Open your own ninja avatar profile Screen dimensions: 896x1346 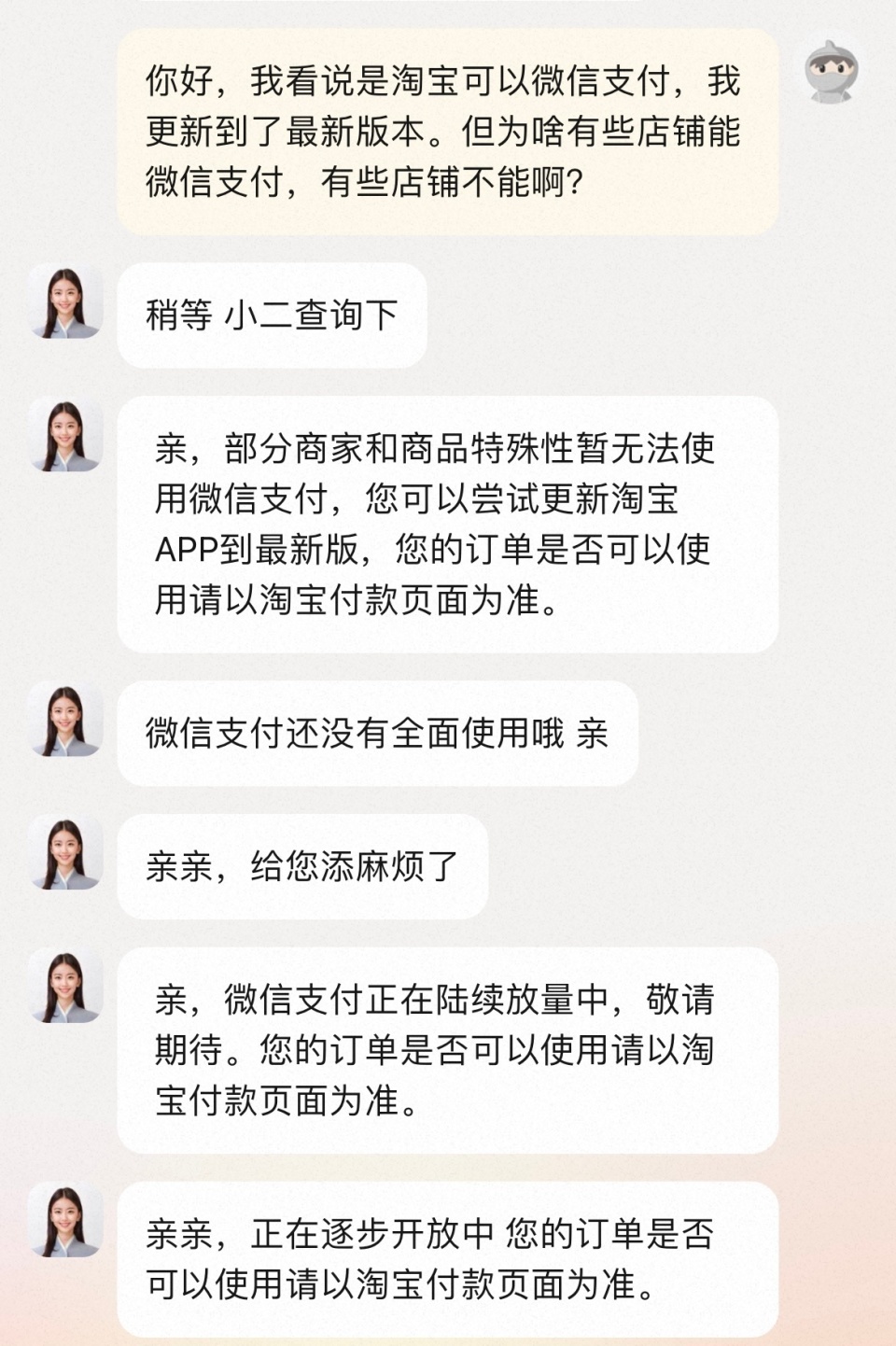click(x=831, y=71)
